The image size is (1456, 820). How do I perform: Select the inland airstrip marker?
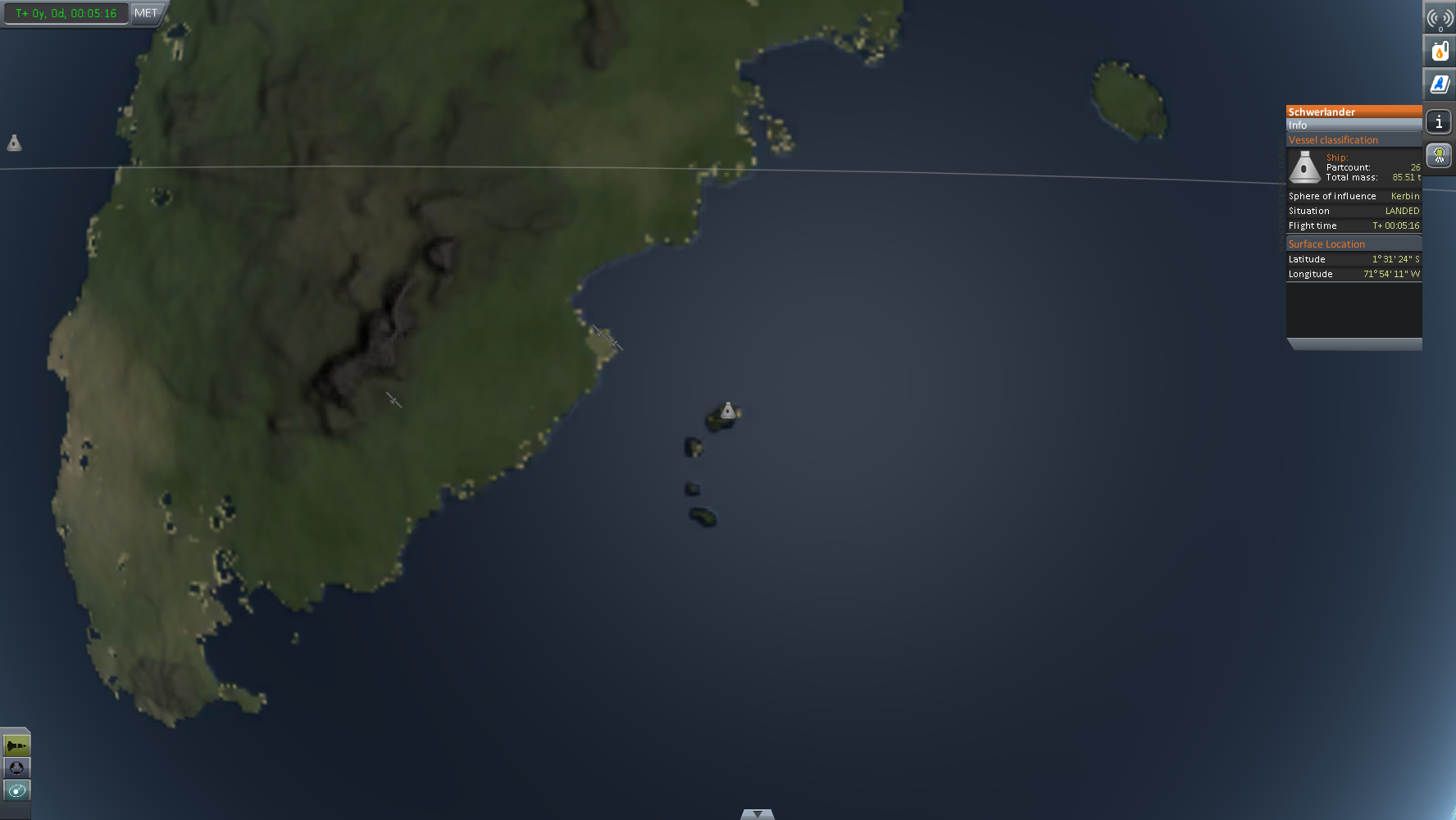(394, 400)
